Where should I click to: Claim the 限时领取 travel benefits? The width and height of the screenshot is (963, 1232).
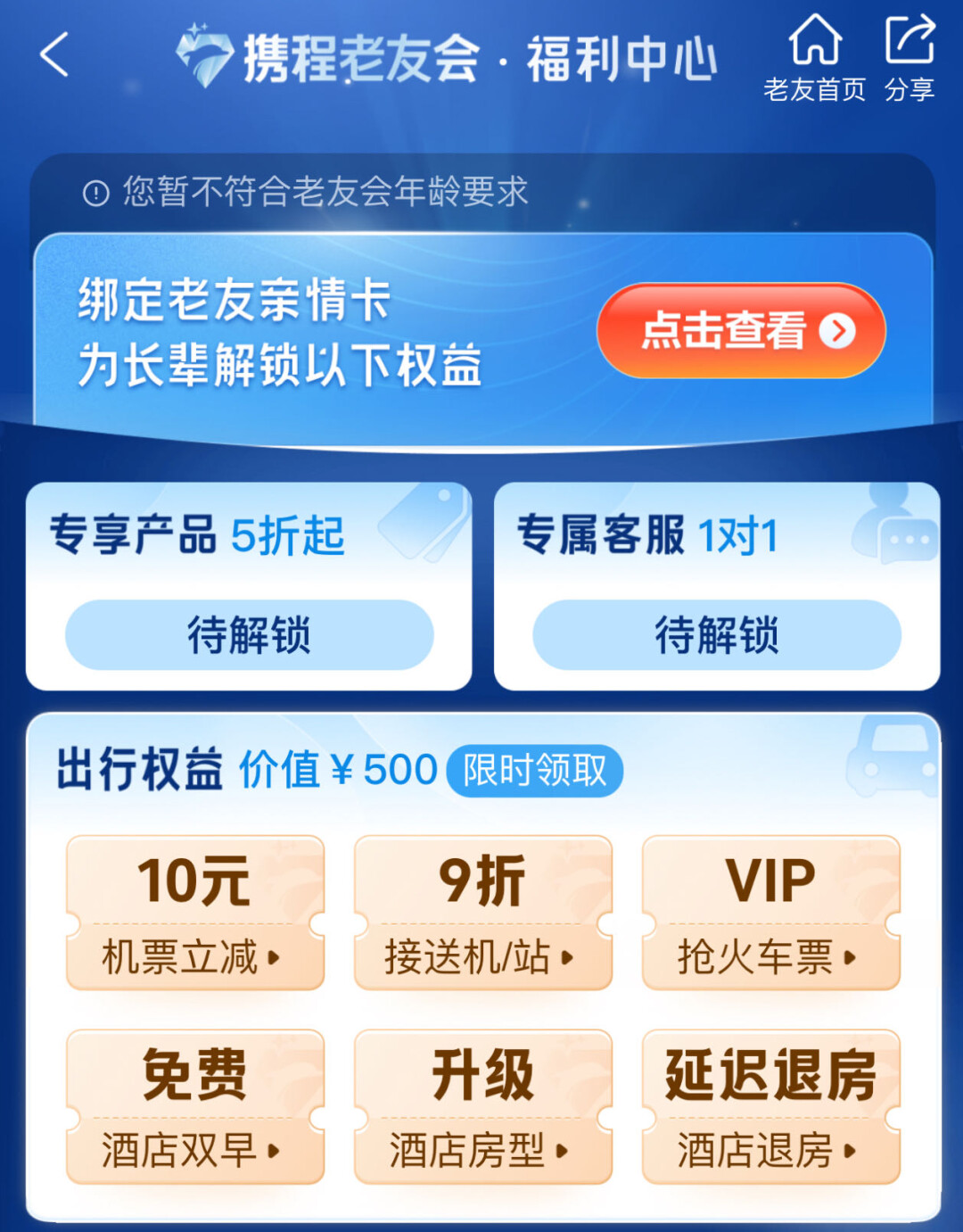[534, 771]
